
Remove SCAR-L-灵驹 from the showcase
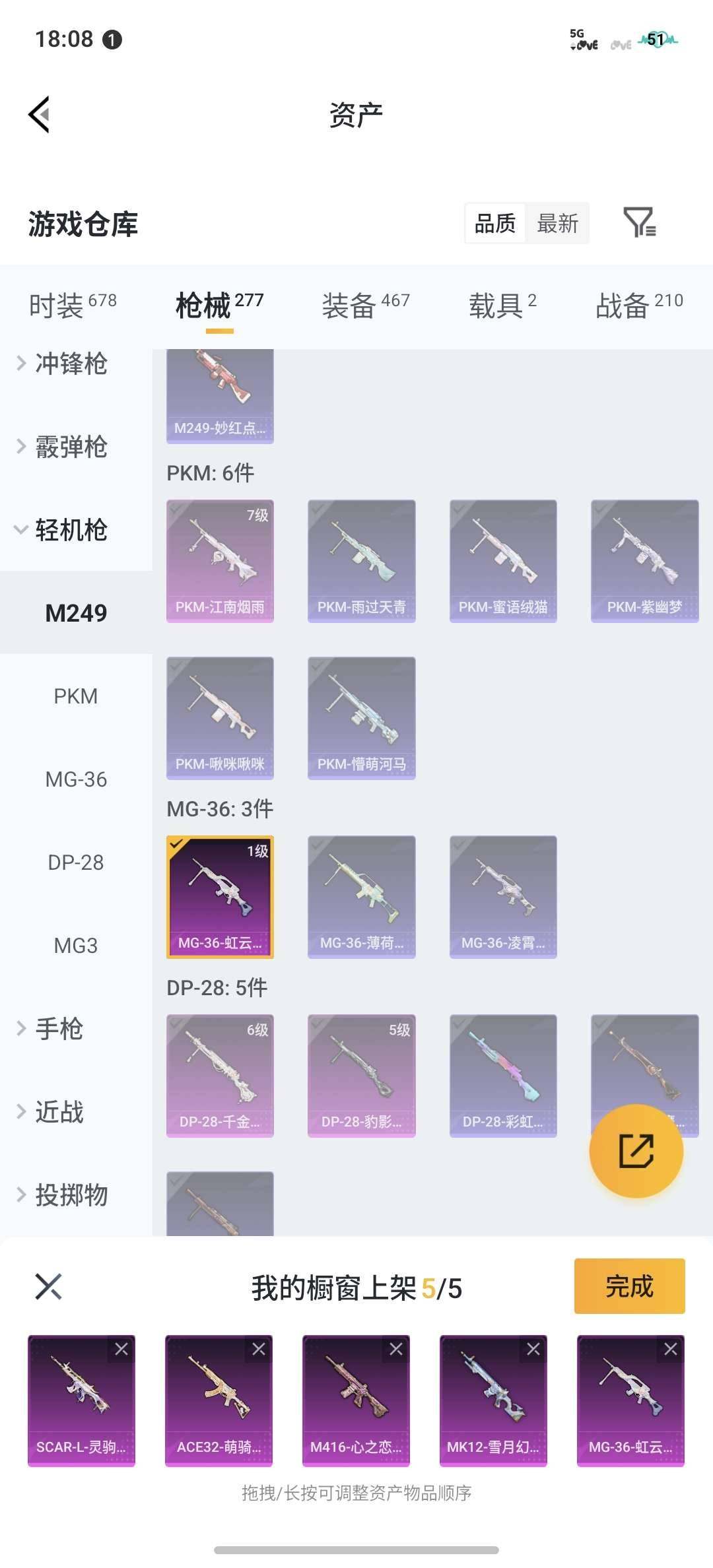121,1350
